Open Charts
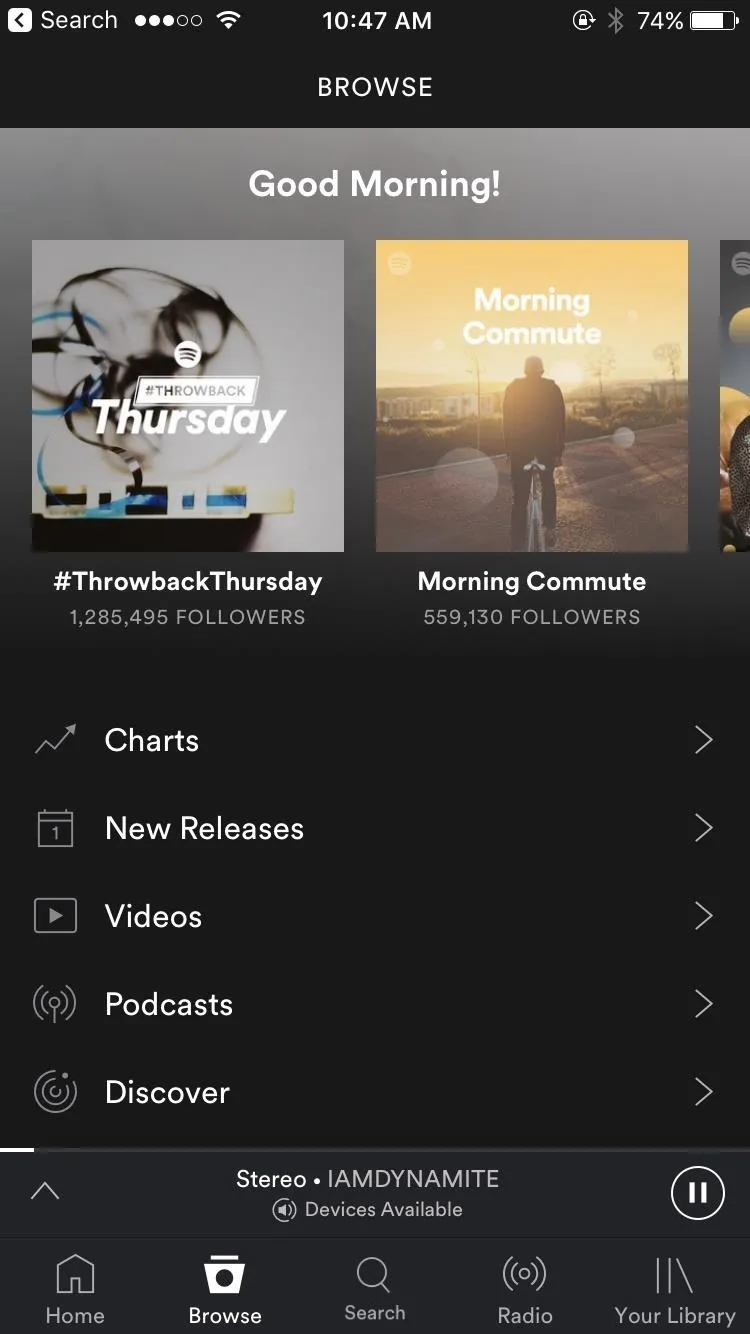 point(375,740)
